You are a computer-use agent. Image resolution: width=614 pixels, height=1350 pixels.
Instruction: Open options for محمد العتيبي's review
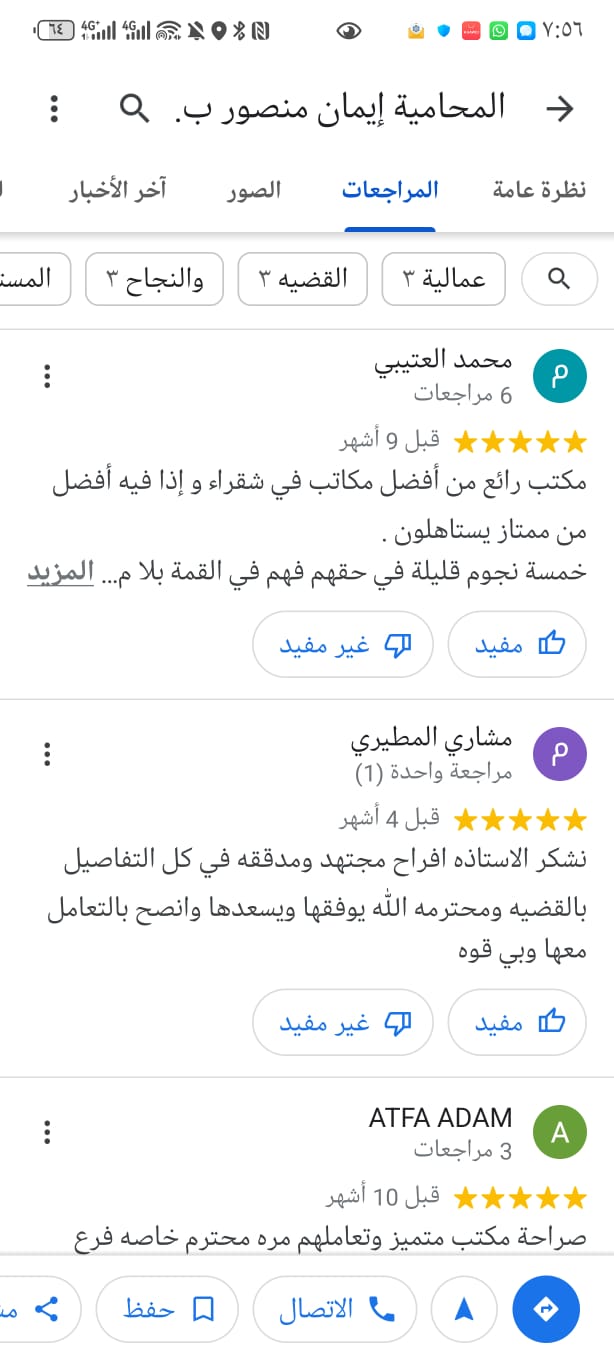(47, 376)
